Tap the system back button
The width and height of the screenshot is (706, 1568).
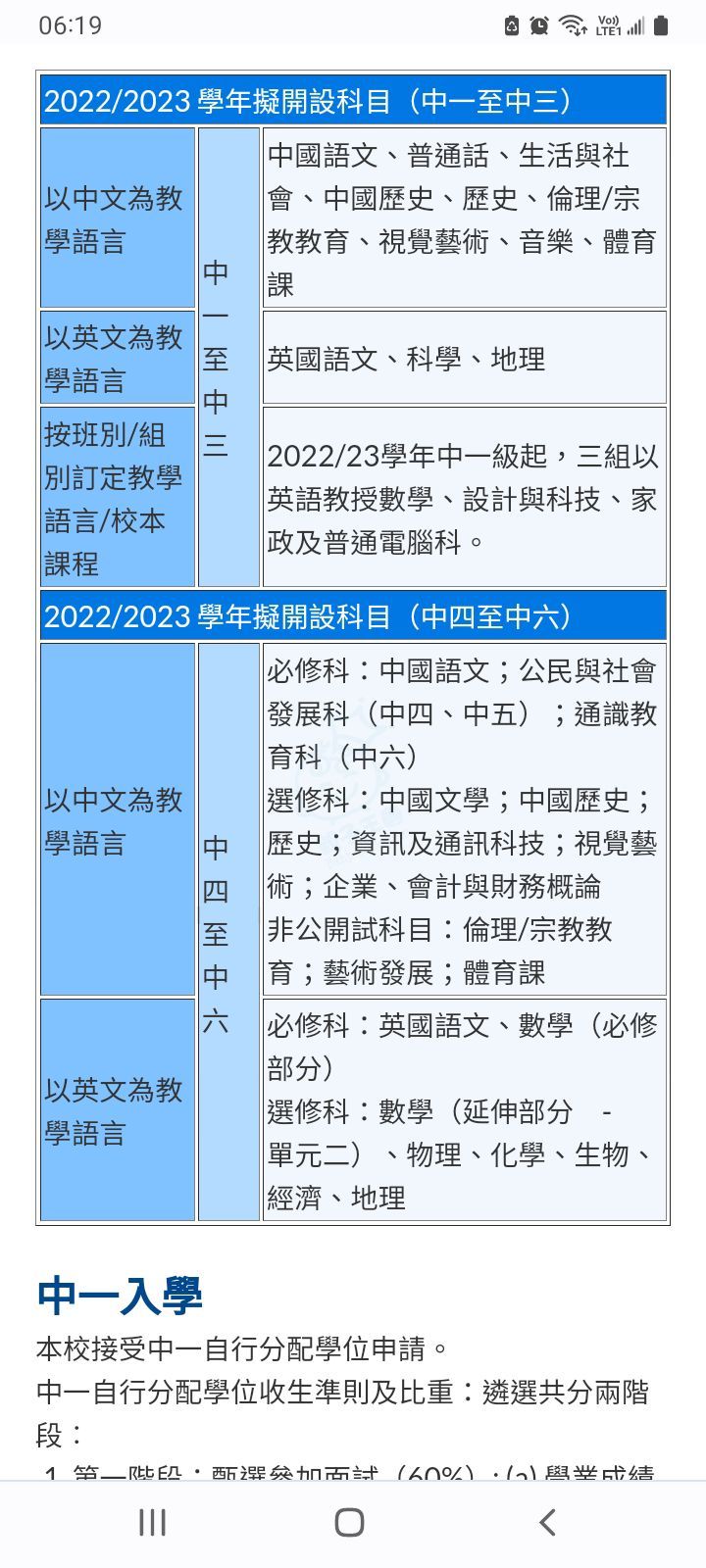point(547,1522)
